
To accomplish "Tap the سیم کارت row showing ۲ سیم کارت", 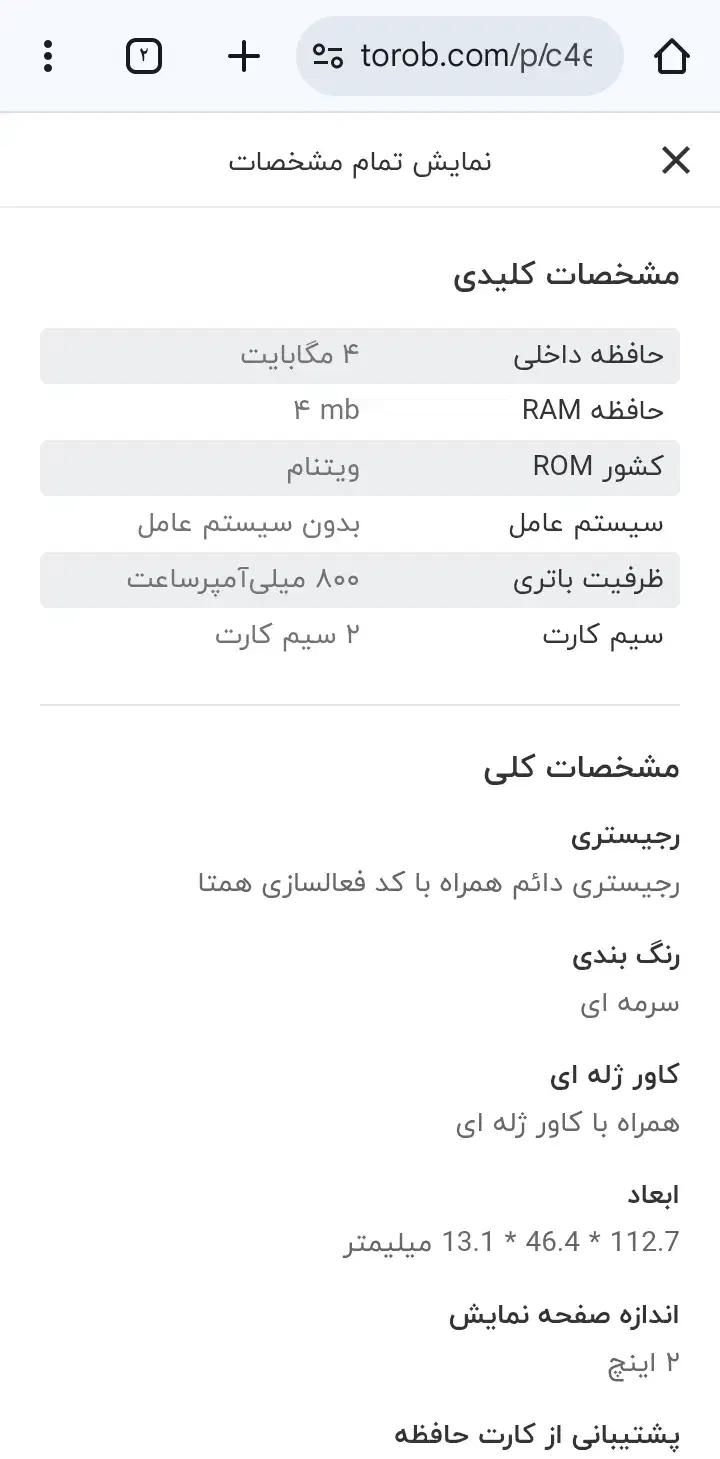I will (x=360, y=635).
